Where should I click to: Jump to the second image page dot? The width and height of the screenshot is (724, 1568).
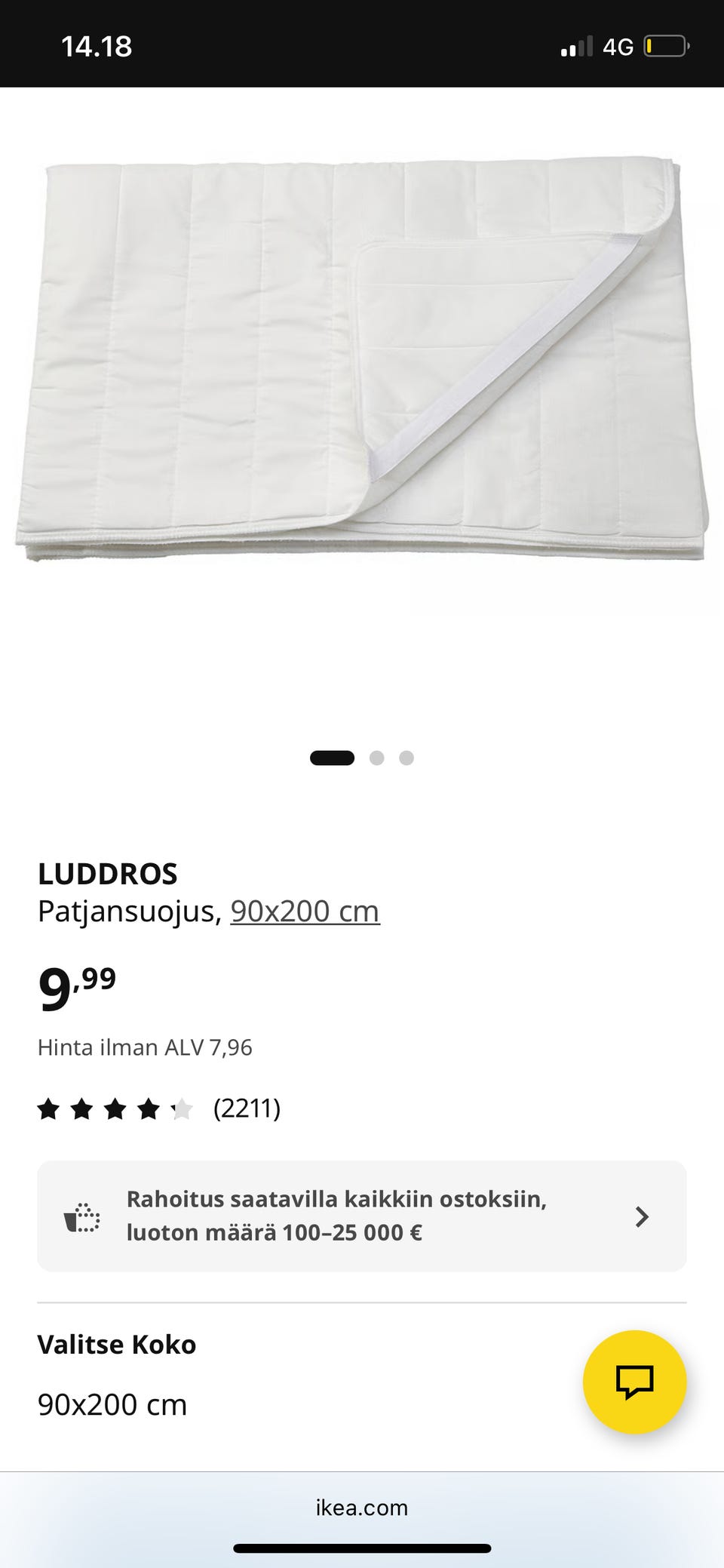[376, 758]
